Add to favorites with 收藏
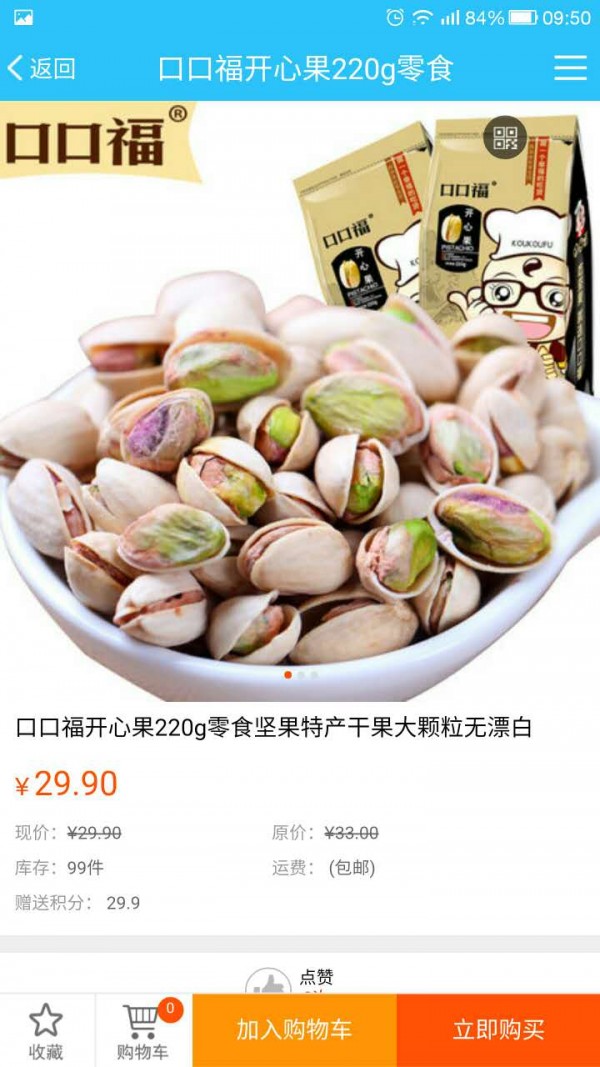This screenshot has width=600, height=1067. coord(46,1031)
